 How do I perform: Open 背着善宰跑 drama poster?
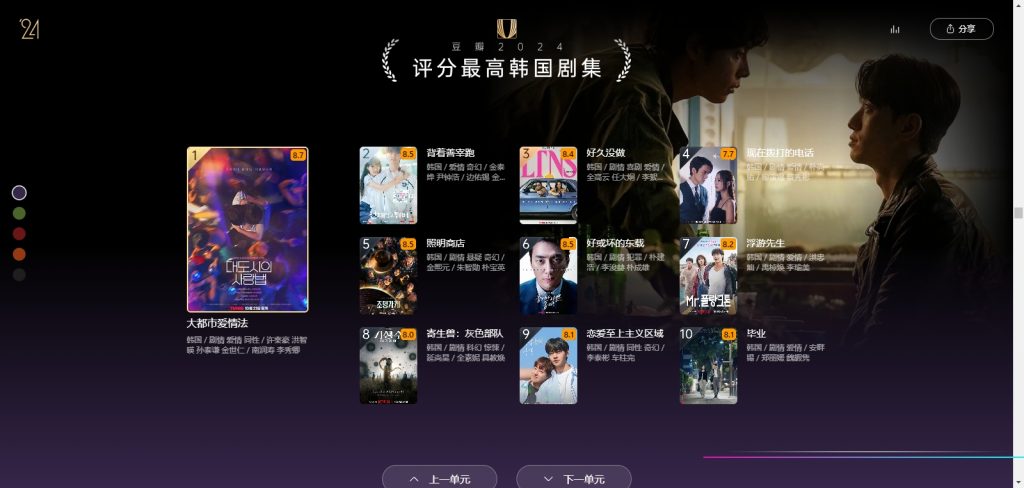(388, 186)
